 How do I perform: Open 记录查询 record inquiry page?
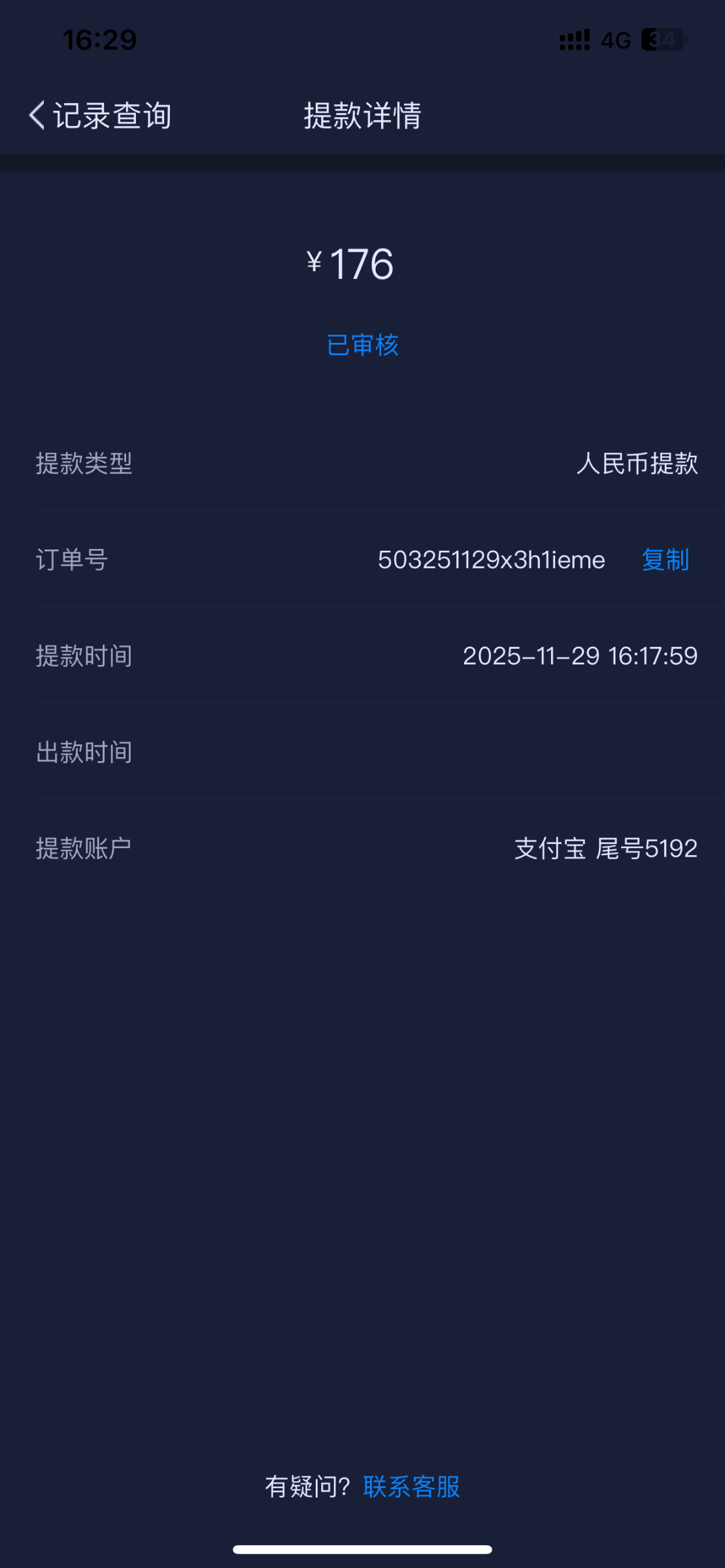[111, 116]
